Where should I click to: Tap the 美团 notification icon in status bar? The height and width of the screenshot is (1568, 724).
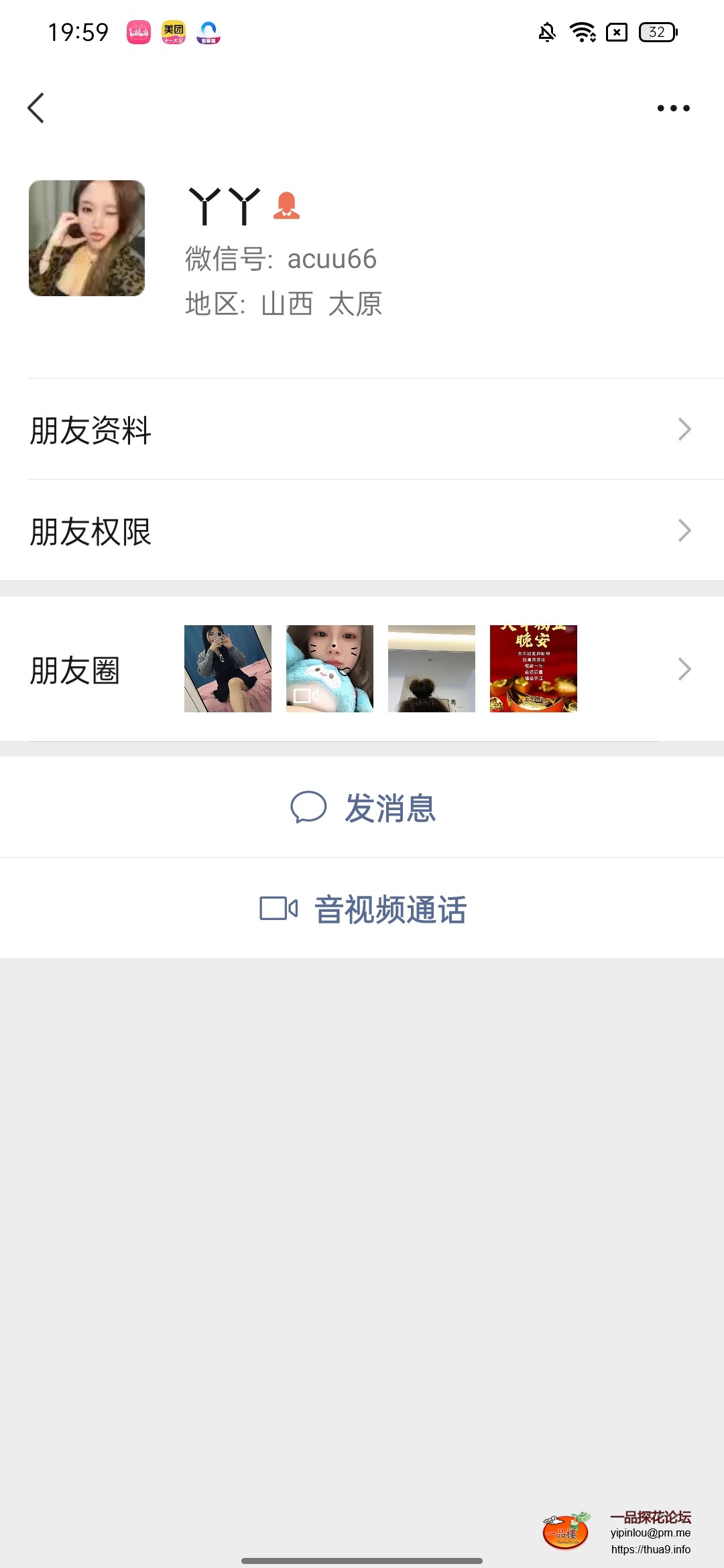coord(173,31)
